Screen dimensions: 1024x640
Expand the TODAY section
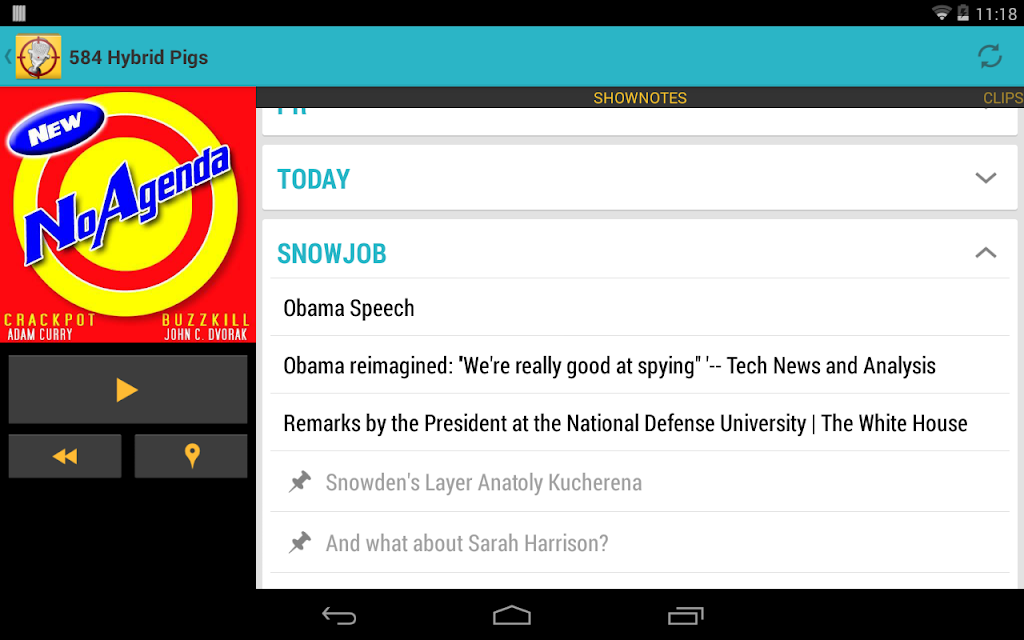click(x=639, y=178)
